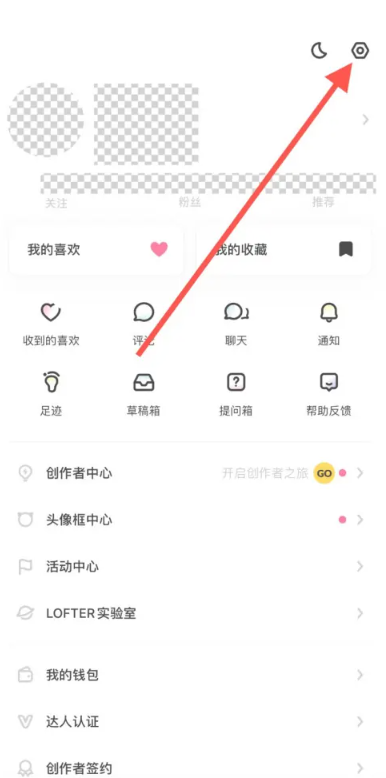
Task: Open 草稿箱 drafts
Action: coord(143,394)
